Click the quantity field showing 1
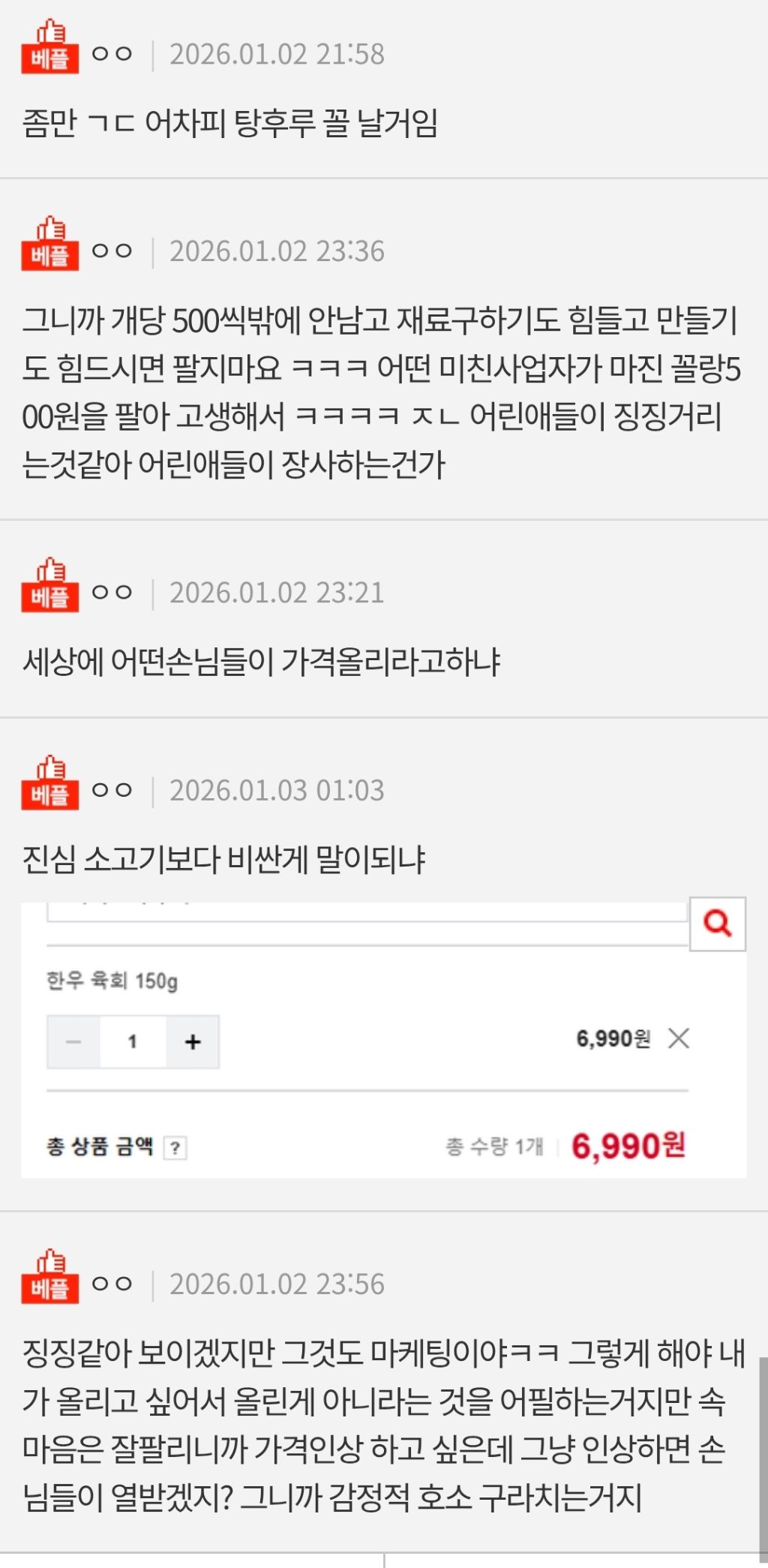The height and width of the screenshot is (1568, 768). (133, 1041)
